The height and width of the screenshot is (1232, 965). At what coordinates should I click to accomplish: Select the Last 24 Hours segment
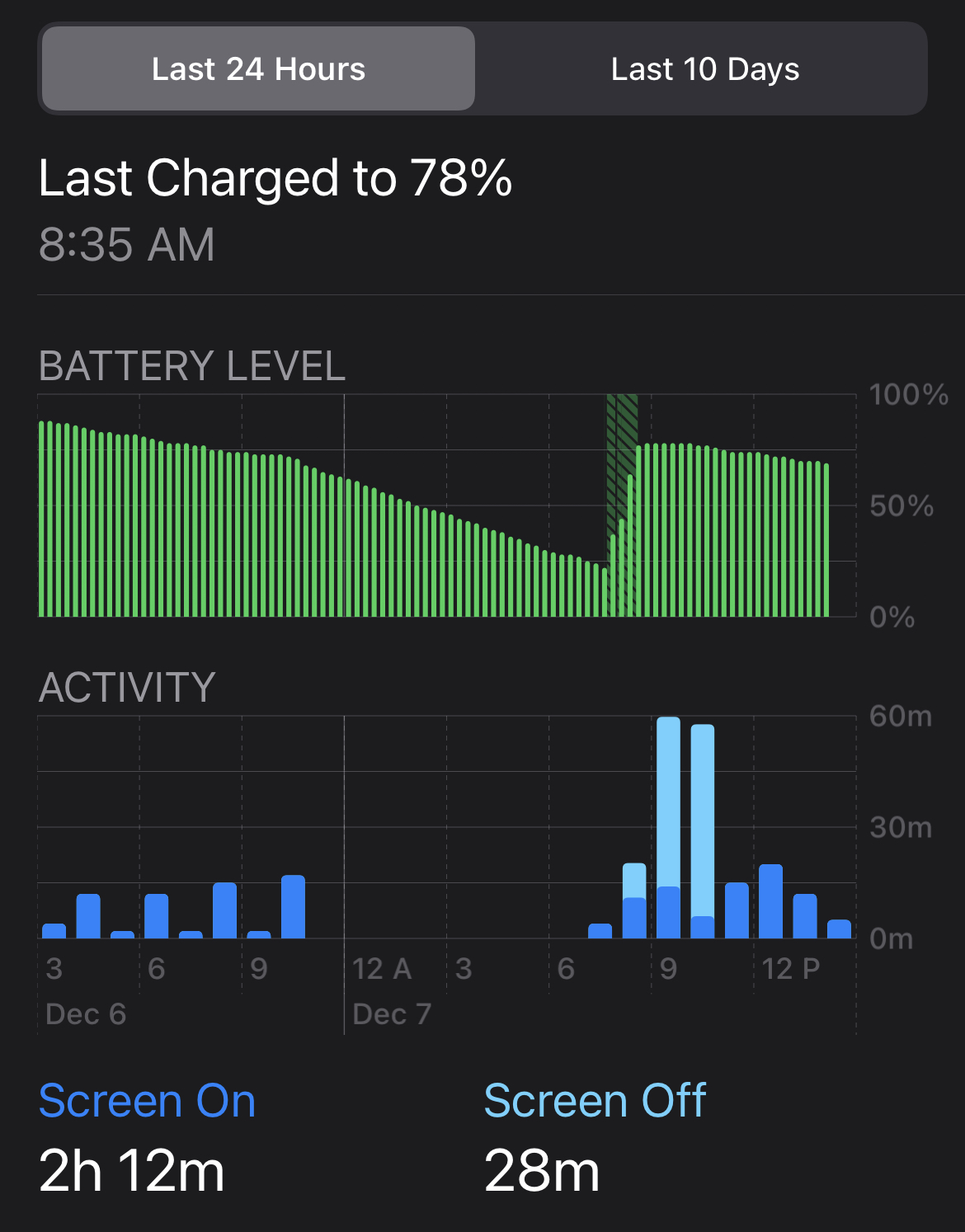(258, 69)
